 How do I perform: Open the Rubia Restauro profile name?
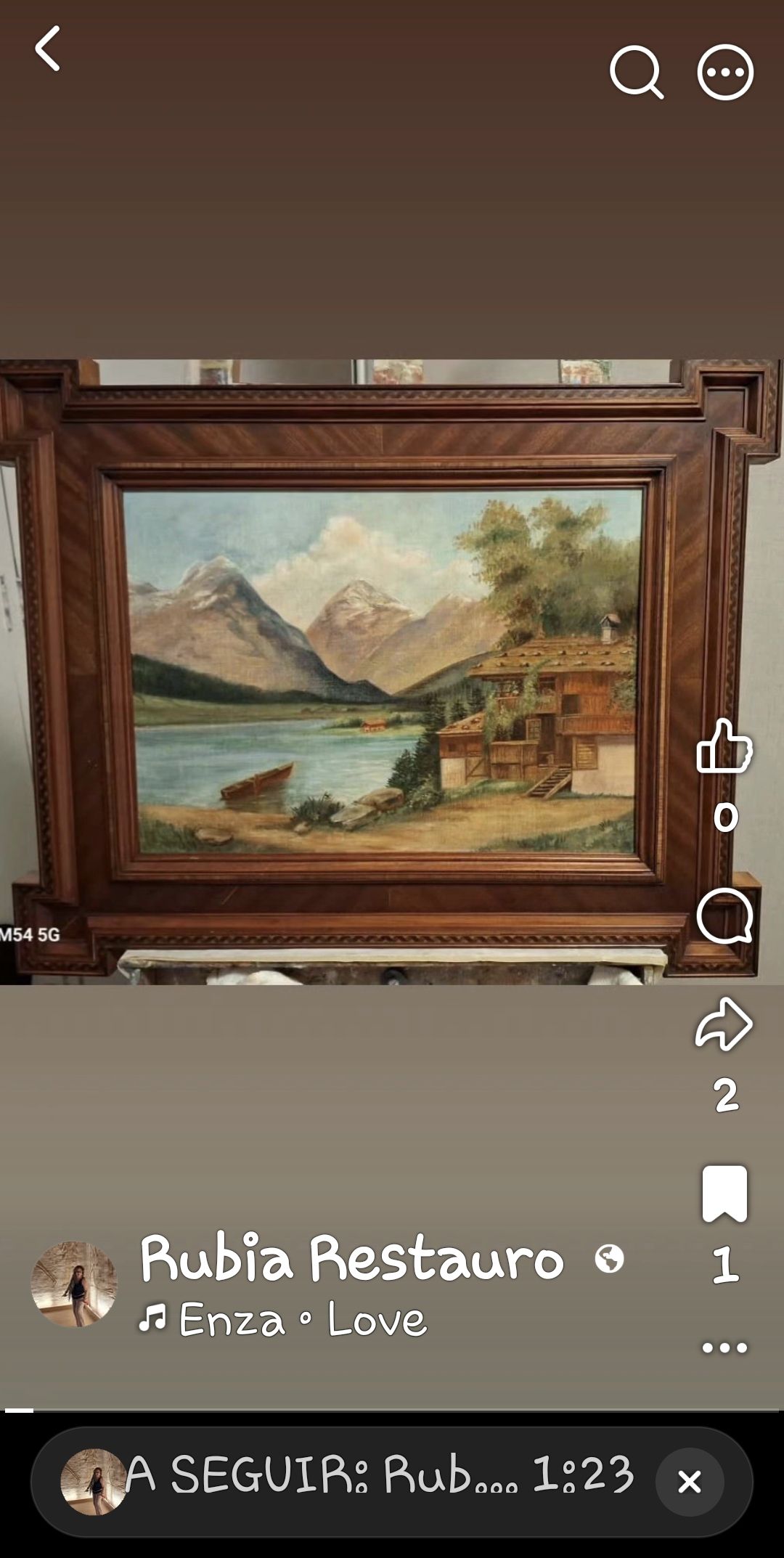(x=352, y=1258)
